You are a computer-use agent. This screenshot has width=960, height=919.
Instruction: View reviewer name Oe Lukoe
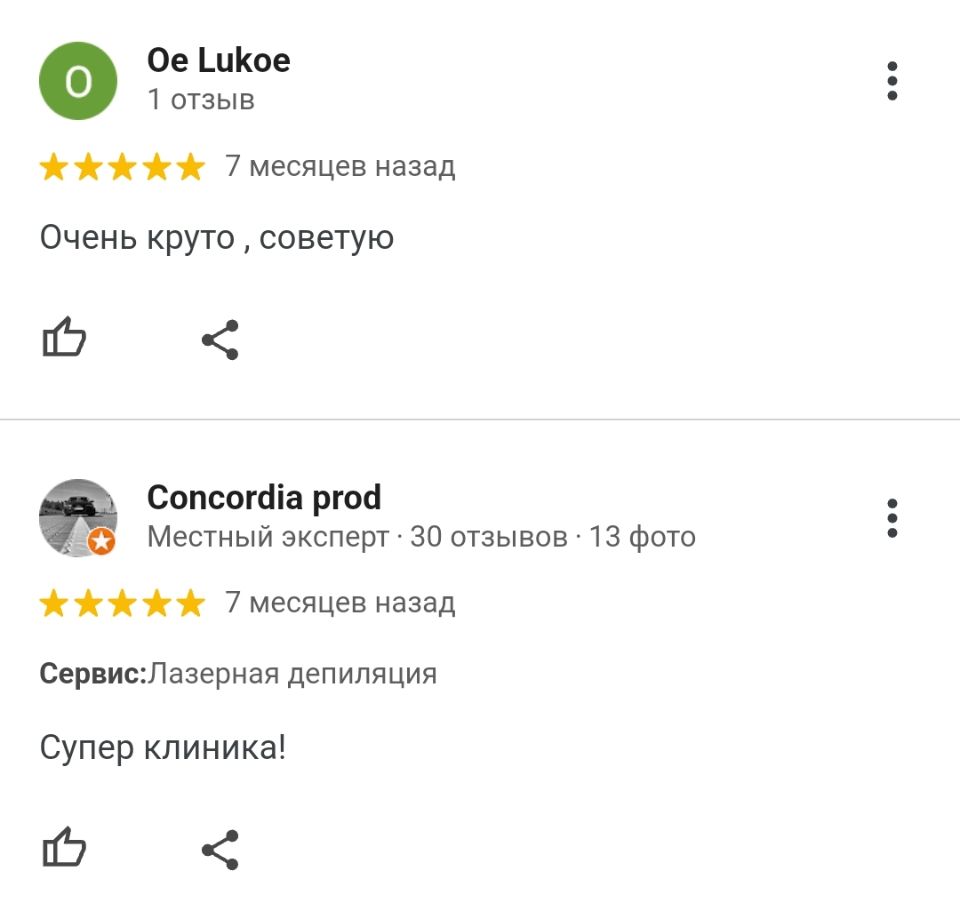[x=218, y=60]
